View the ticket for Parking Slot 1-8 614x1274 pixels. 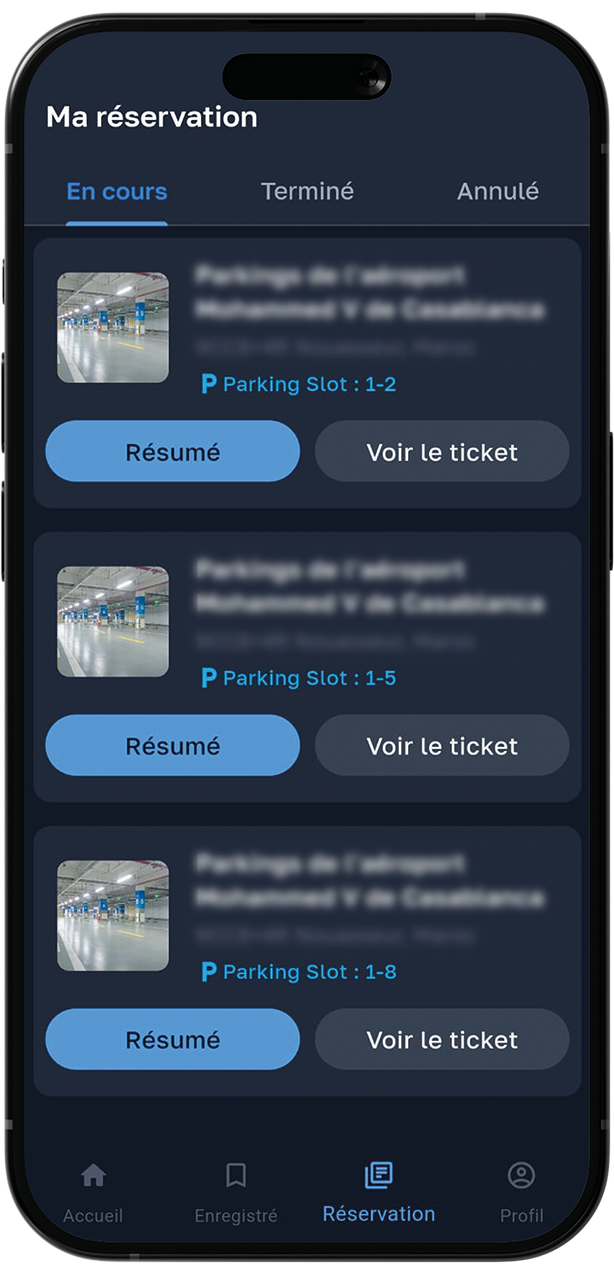[442, 1040]
